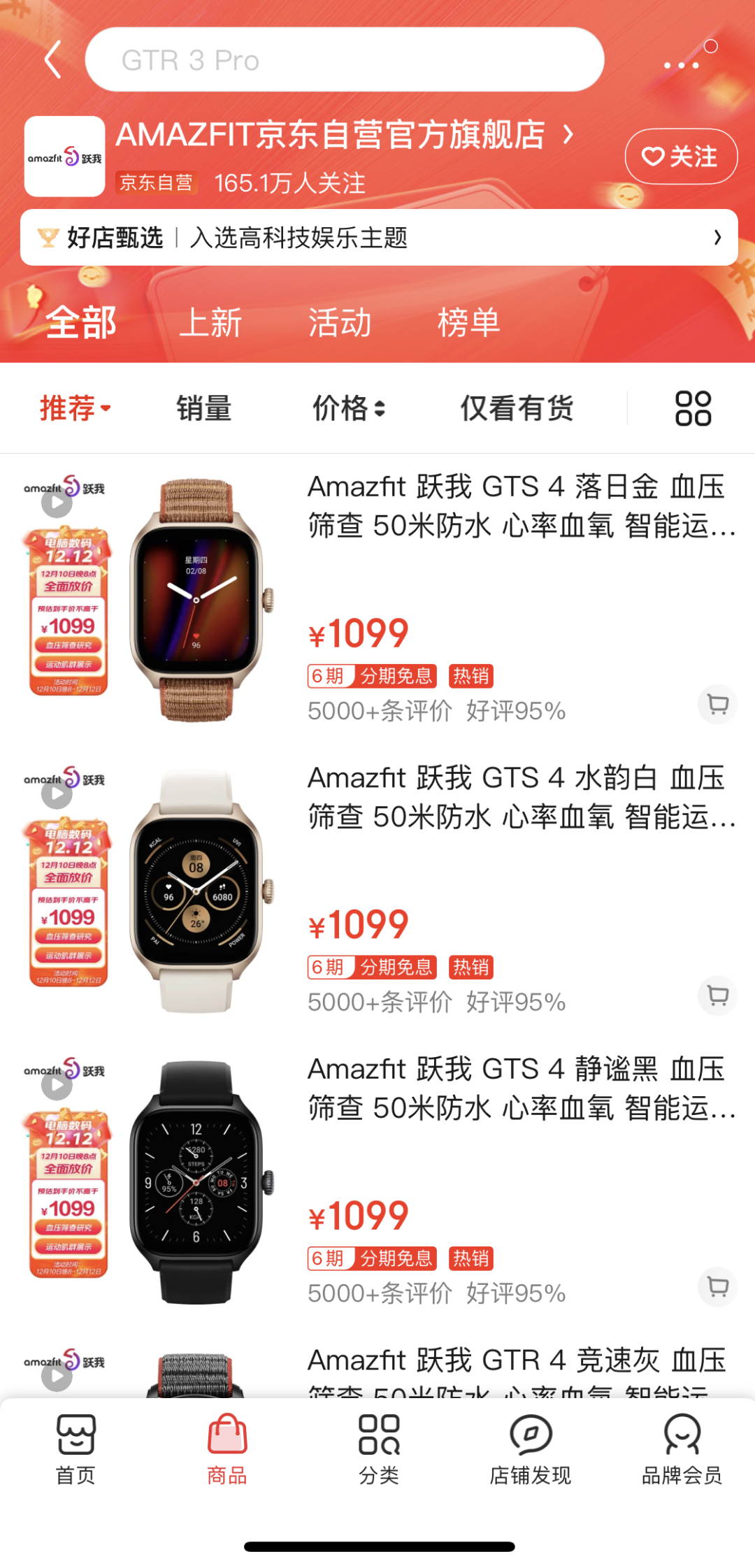The height and width of the screenshot is (1568, 755).
Task: Filter with 仅看有货
Action: click(x=517, y=408)
